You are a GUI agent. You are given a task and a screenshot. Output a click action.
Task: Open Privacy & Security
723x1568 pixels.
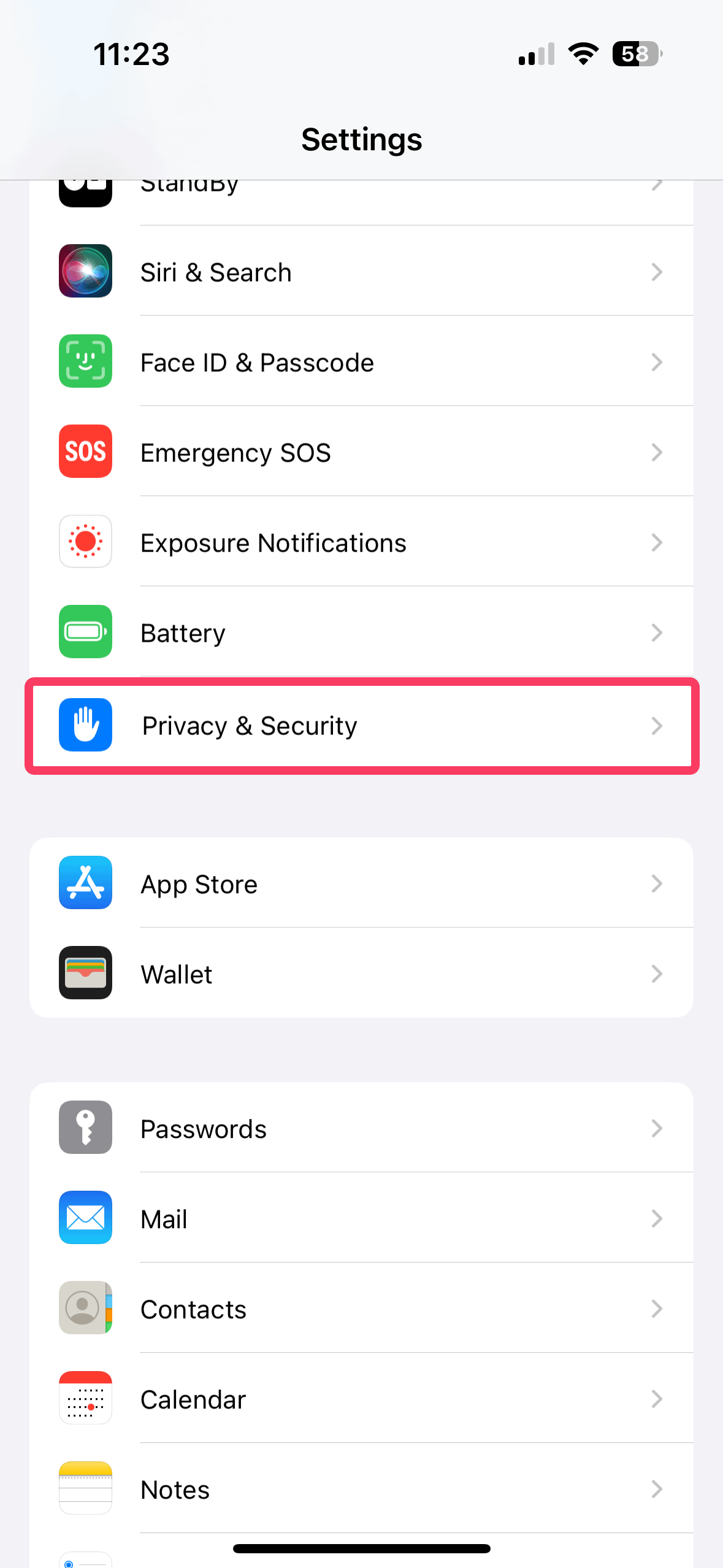click(x=361, y=726)
